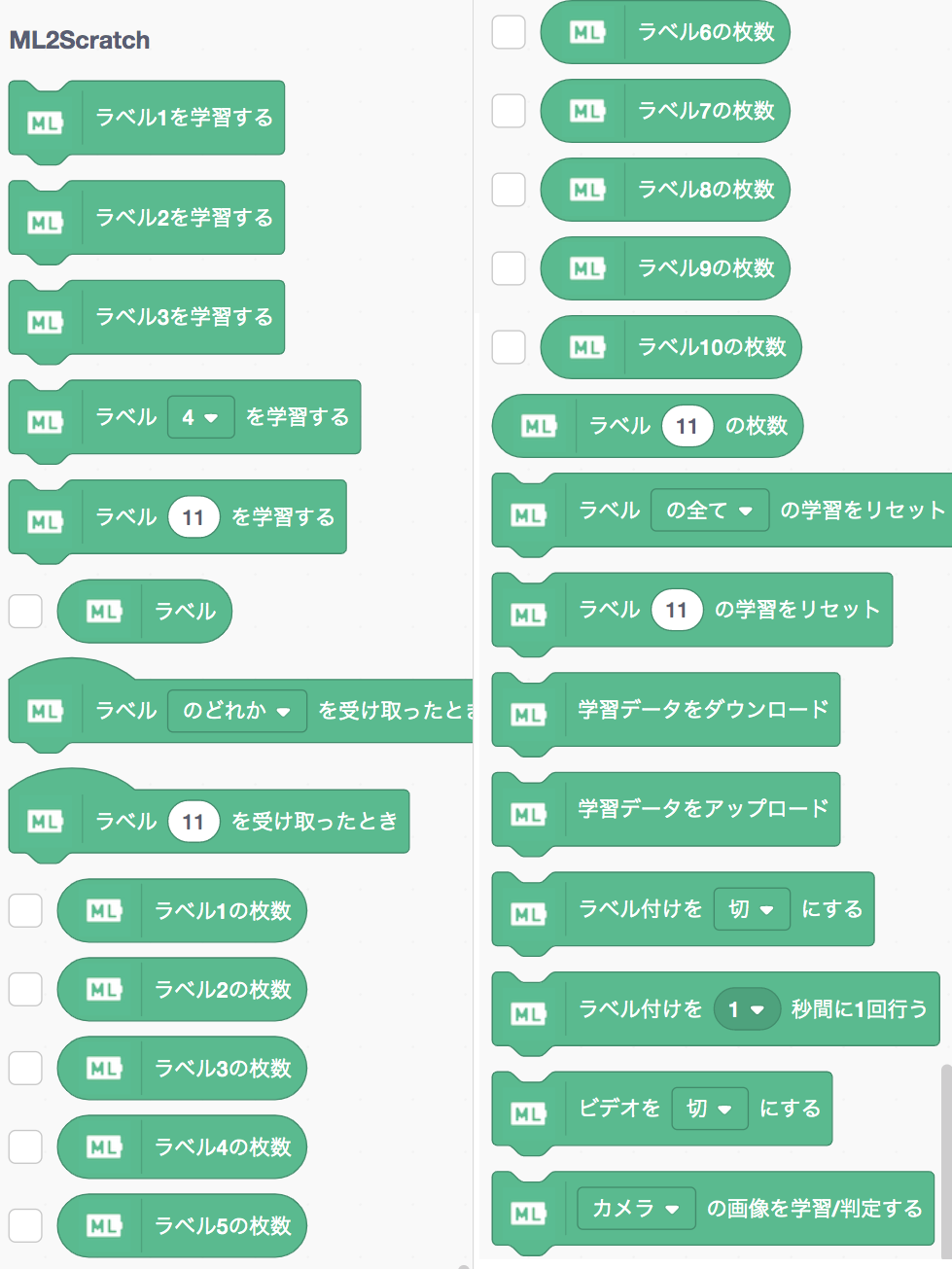The height and width of the screenshot is (1269, 952).
Task: Open the label 4 dropdown in を学習する block
Action: click(200, 417)
